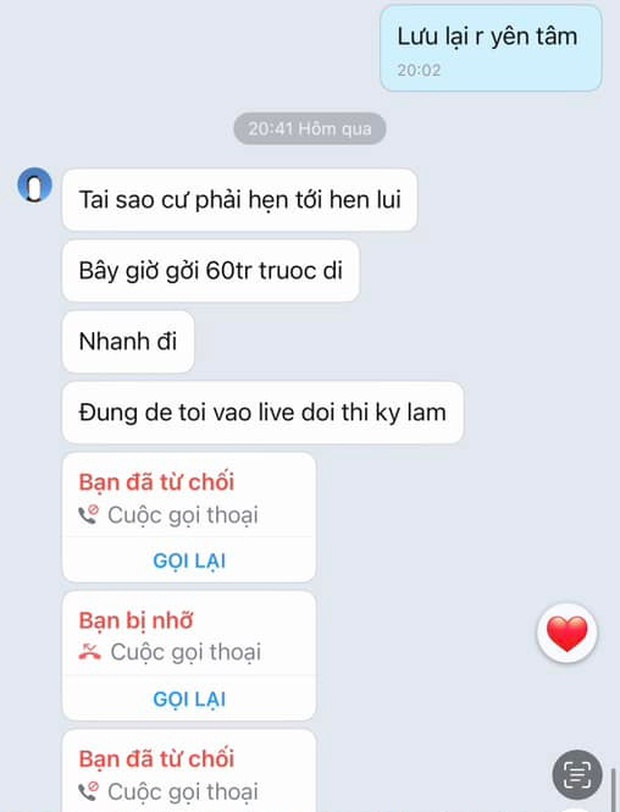Tap GỌI LẠI under the declined call
This screenshot has width=620, height=812.
(x=189, y=561)
